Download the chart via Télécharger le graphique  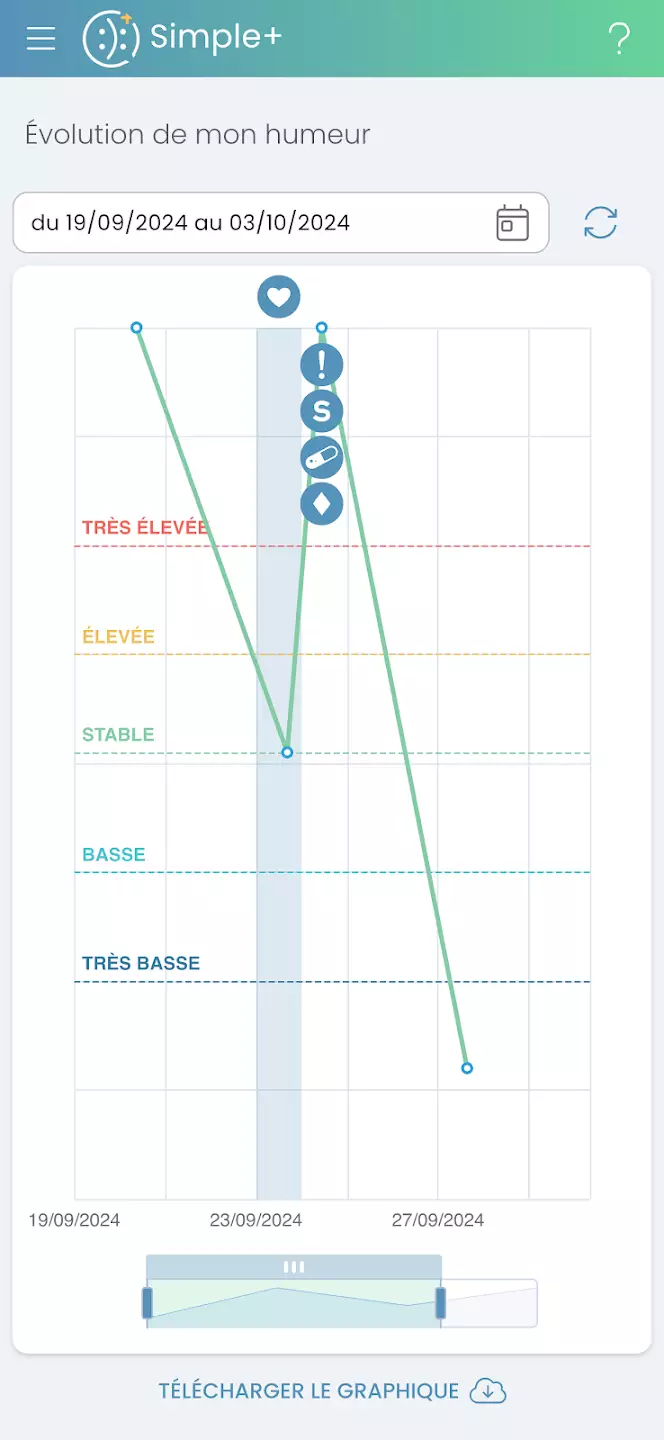333,1391
